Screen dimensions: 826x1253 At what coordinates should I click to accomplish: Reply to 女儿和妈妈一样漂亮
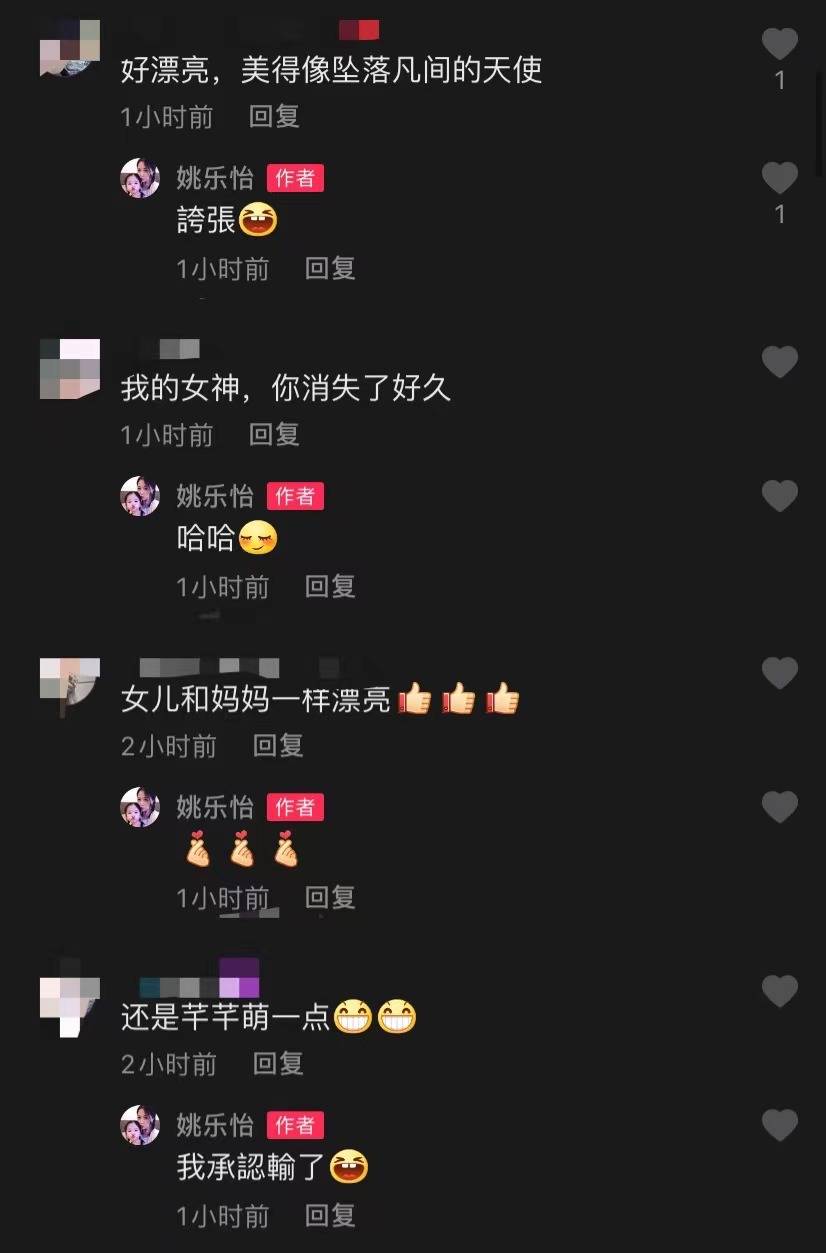click(x=278, y=746)
